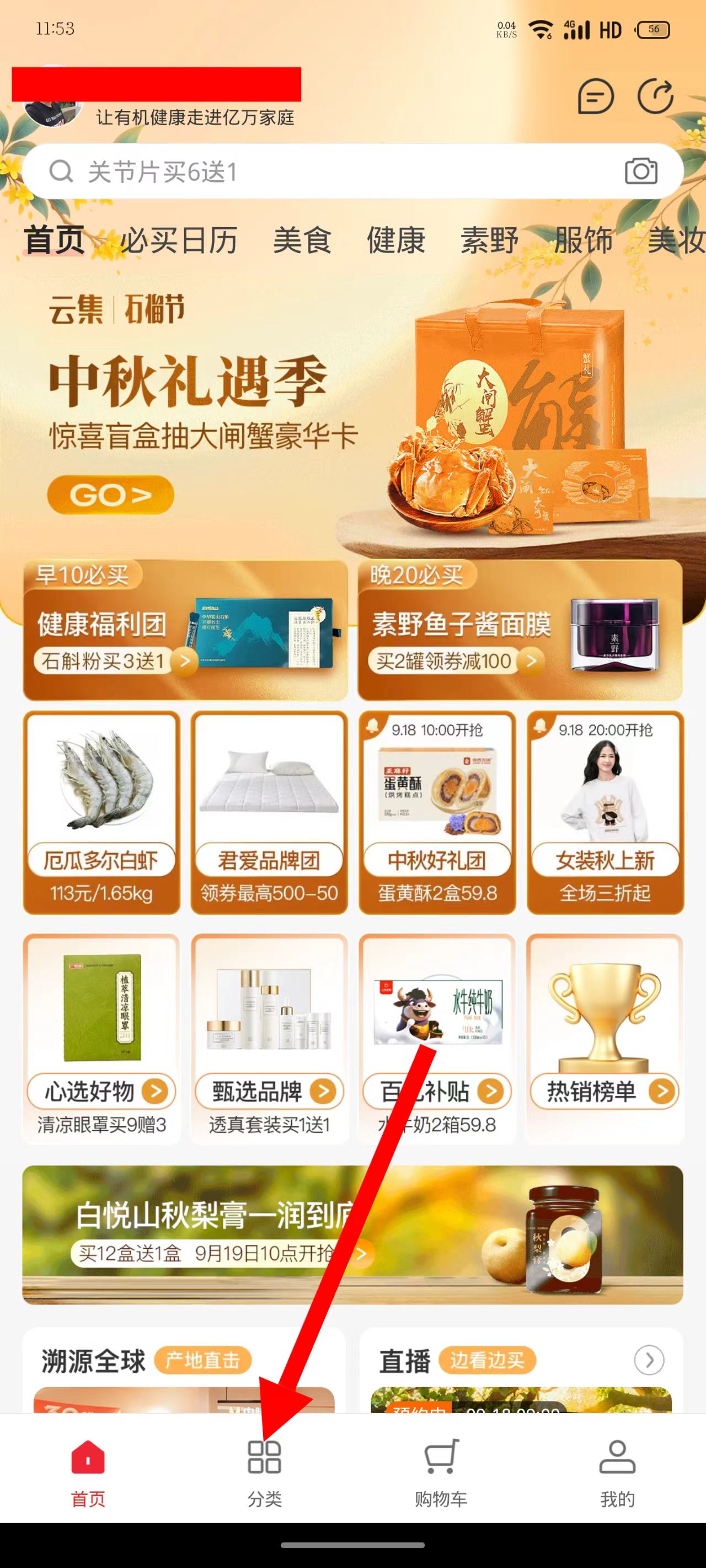This screenshot has height=1568, width=706.
Task: Tap the GO button on 中秋礼遇季 banner
Action: [x=110, y=495]
